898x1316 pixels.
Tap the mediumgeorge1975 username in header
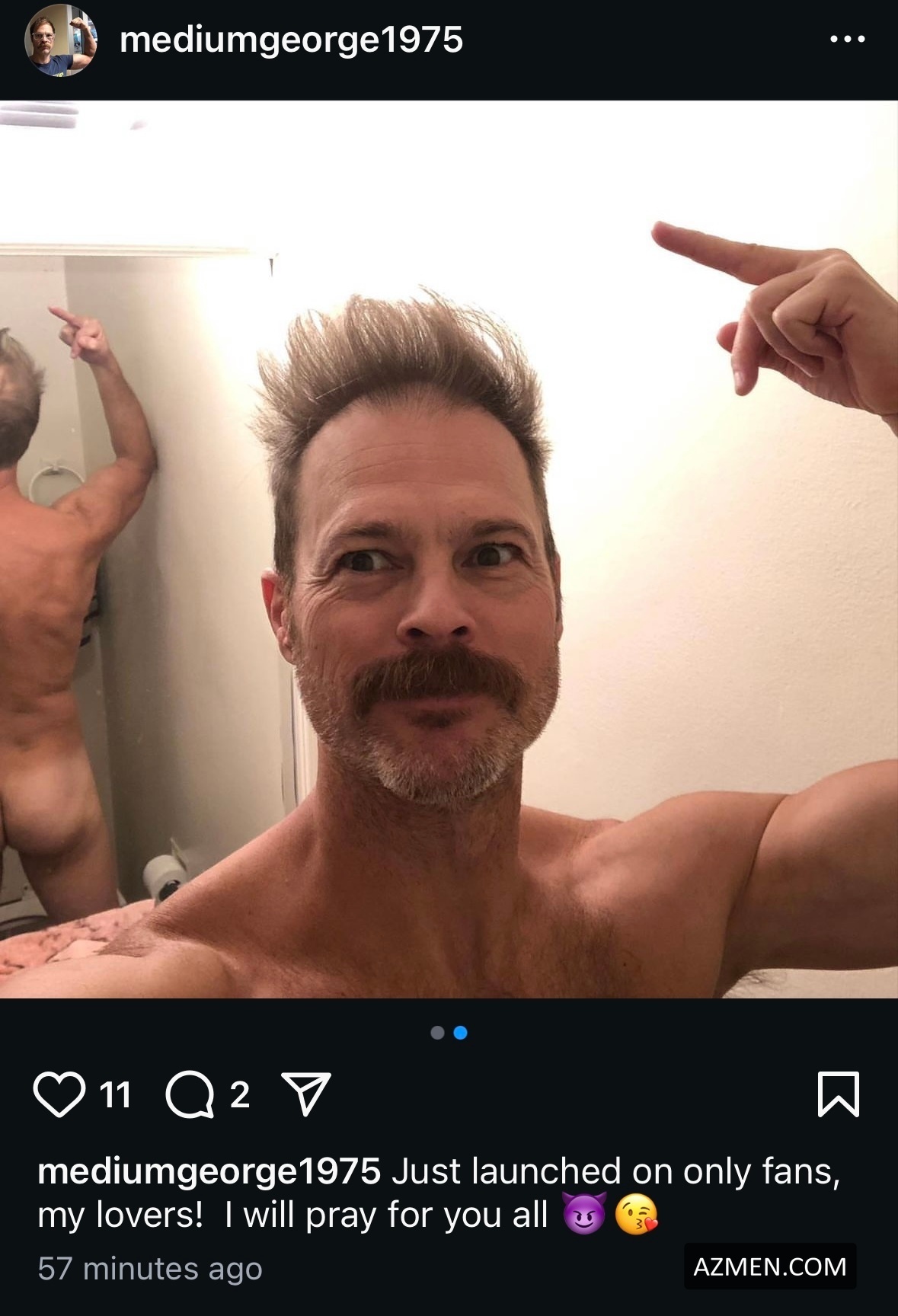[x=291, y=40]
